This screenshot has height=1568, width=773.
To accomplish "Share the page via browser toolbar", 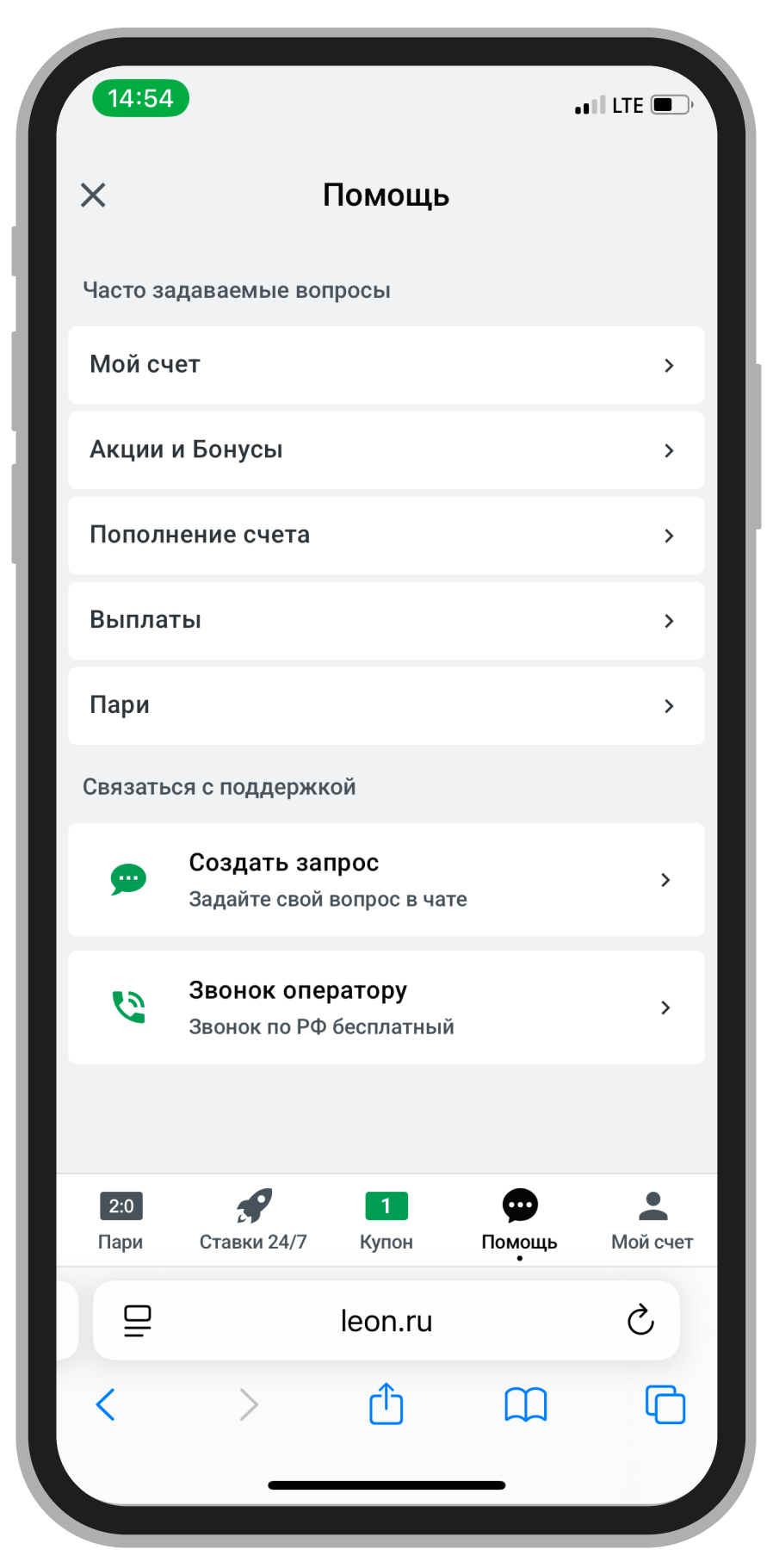I will (386, 1404).
